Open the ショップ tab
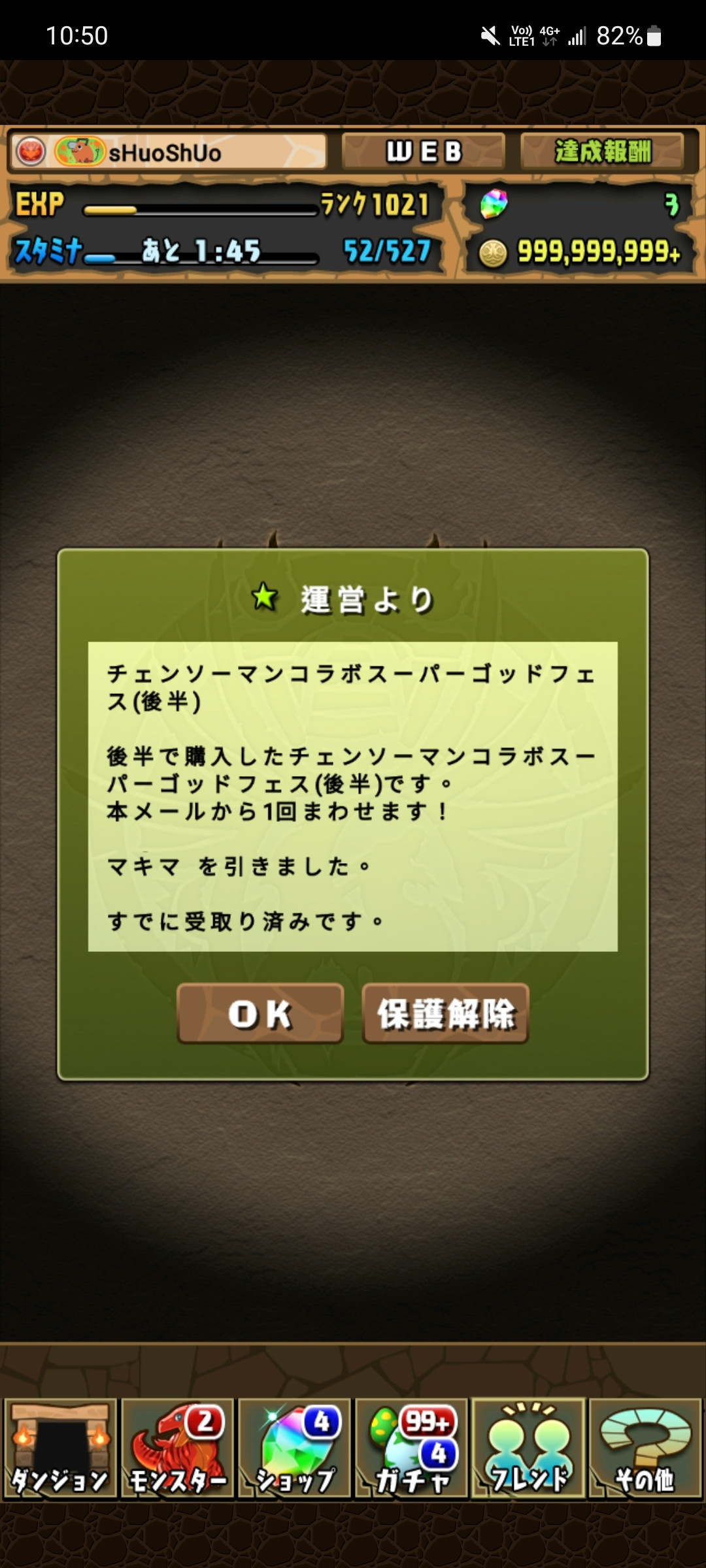 [295, 1448]
